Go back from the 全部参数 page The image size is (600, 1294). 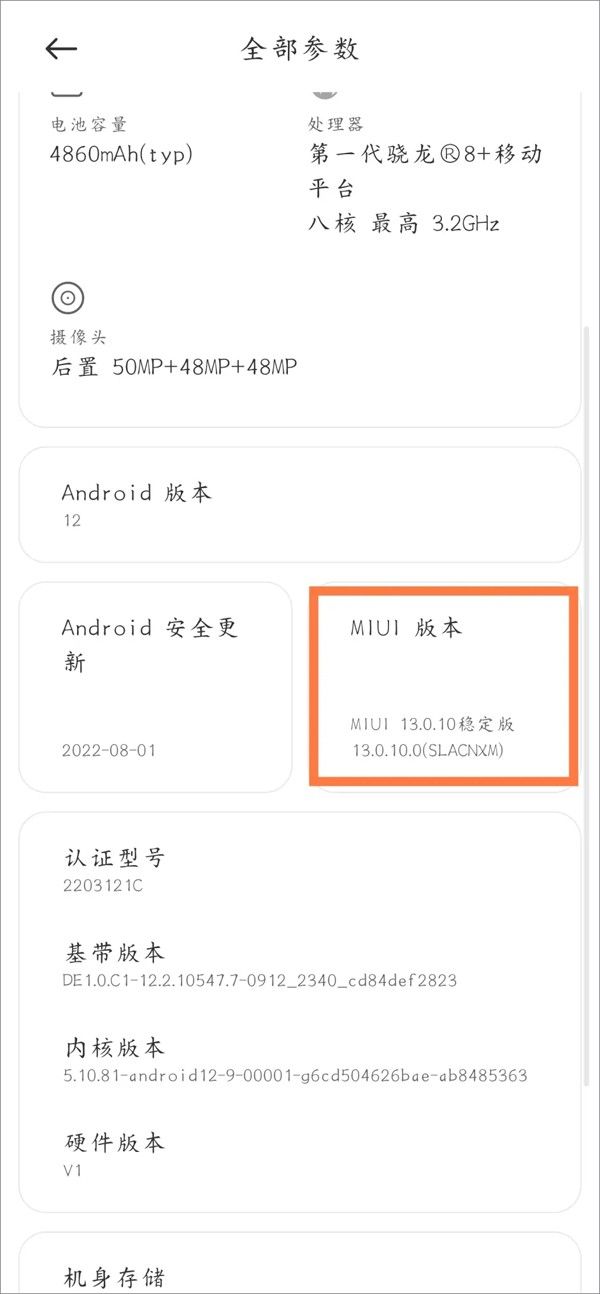[61, 49]
